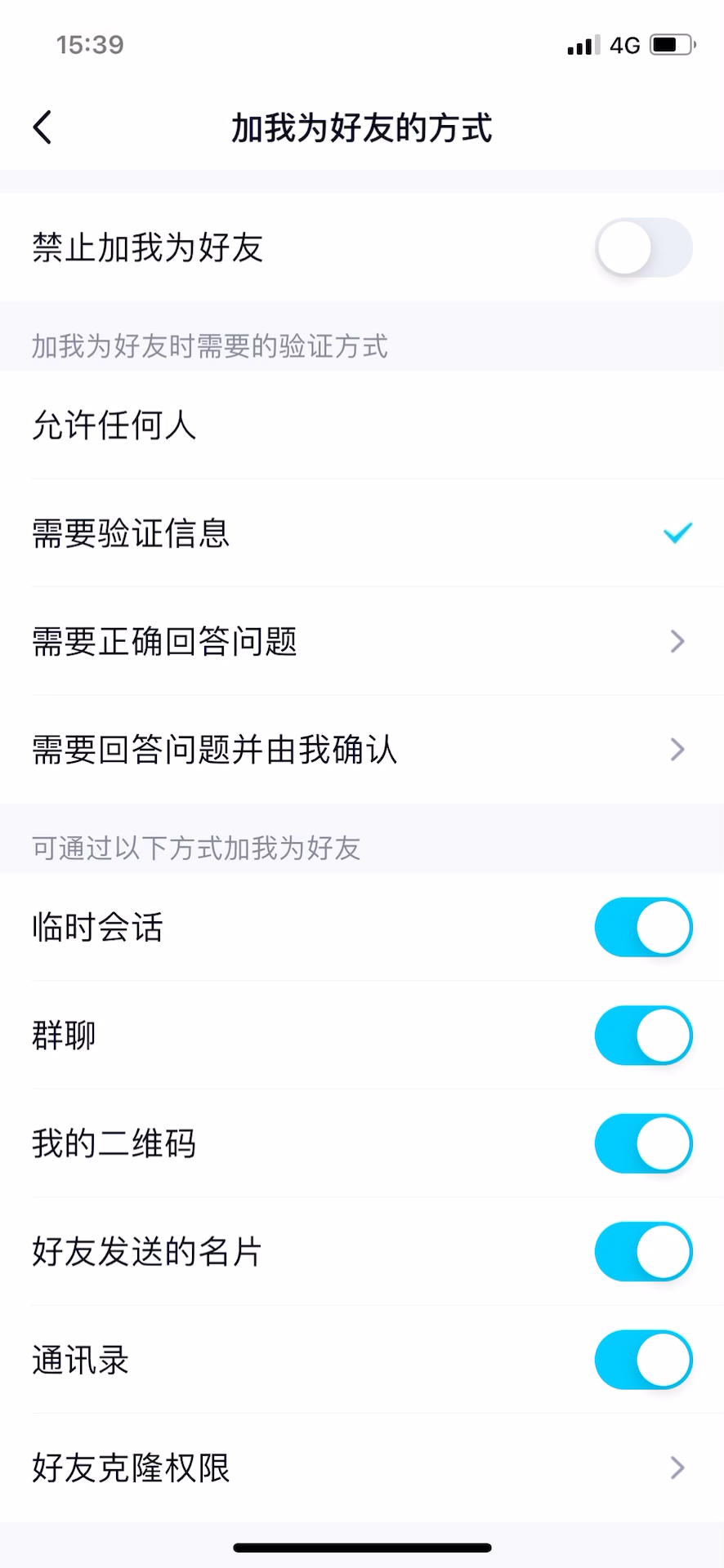The image size is (724, 1568).
Task: Disable adding via 群聊
Action: 643,1036
